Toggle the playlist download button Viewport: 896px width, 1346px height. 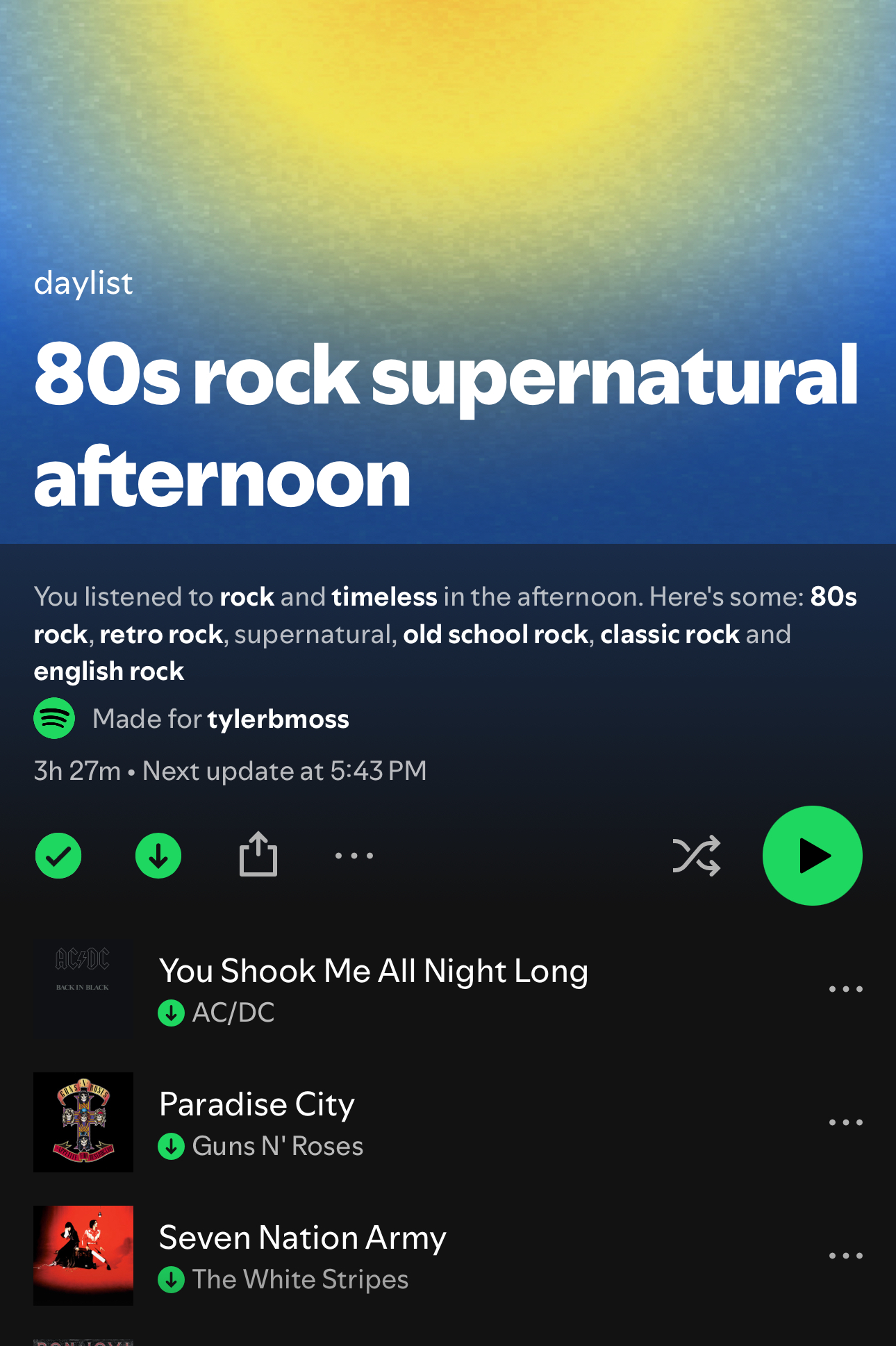pyautogui.click(x=158, y=856)
